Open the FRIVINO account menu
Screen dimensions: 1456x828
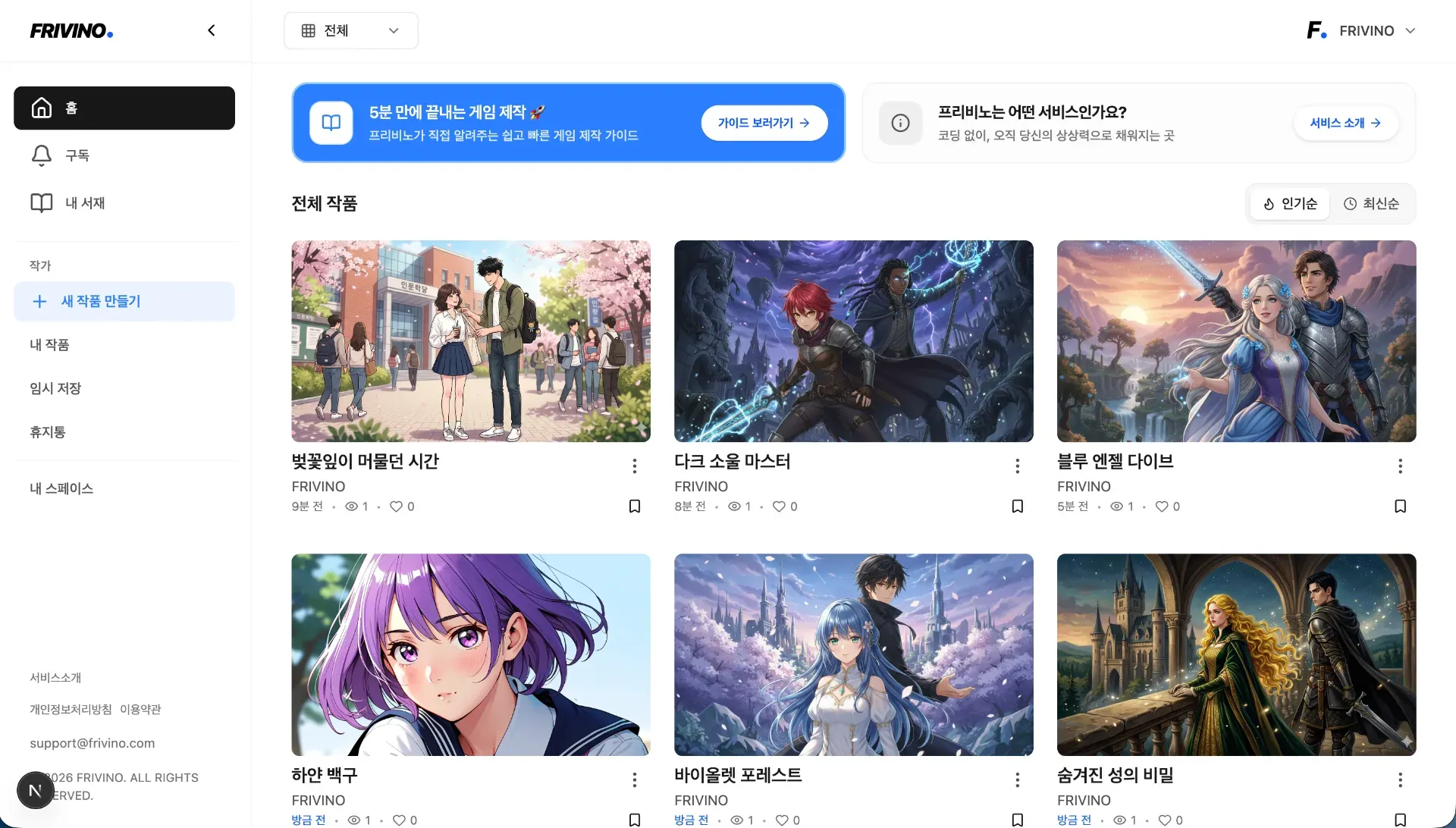pos(1362,30)
